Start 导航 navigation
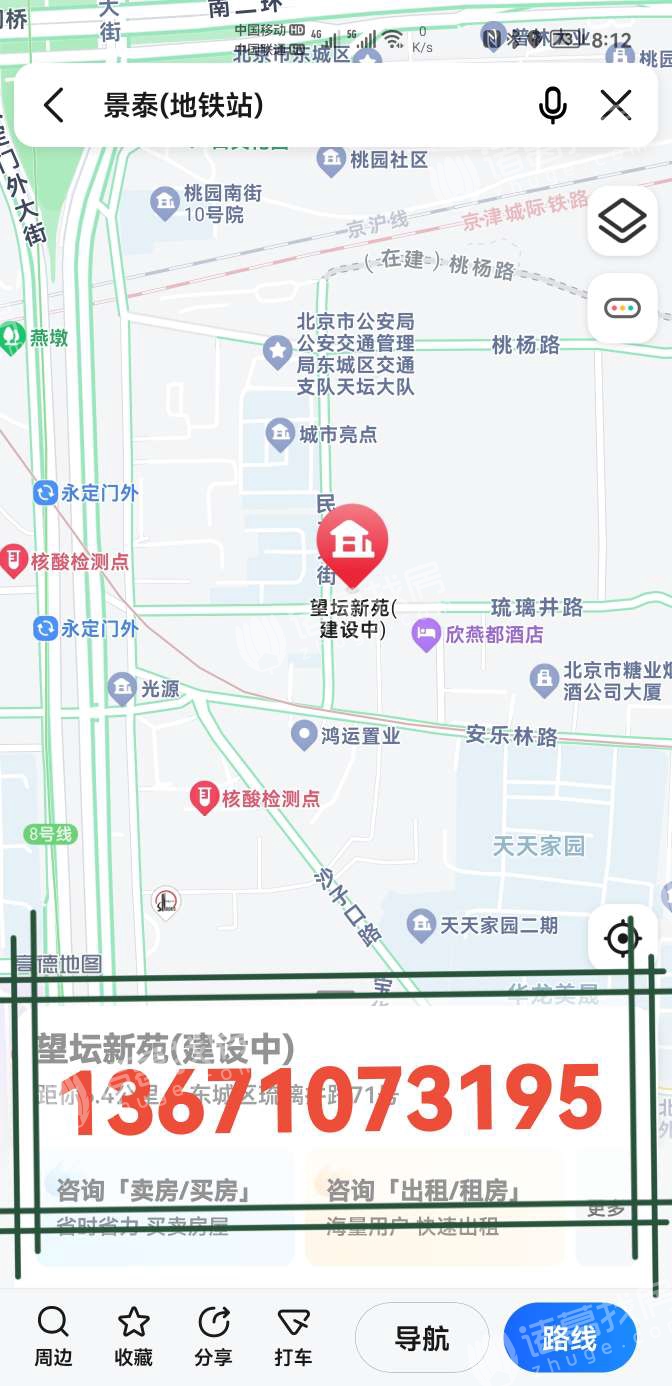The image size is (672, 1386). click(x=422, y=1338)
